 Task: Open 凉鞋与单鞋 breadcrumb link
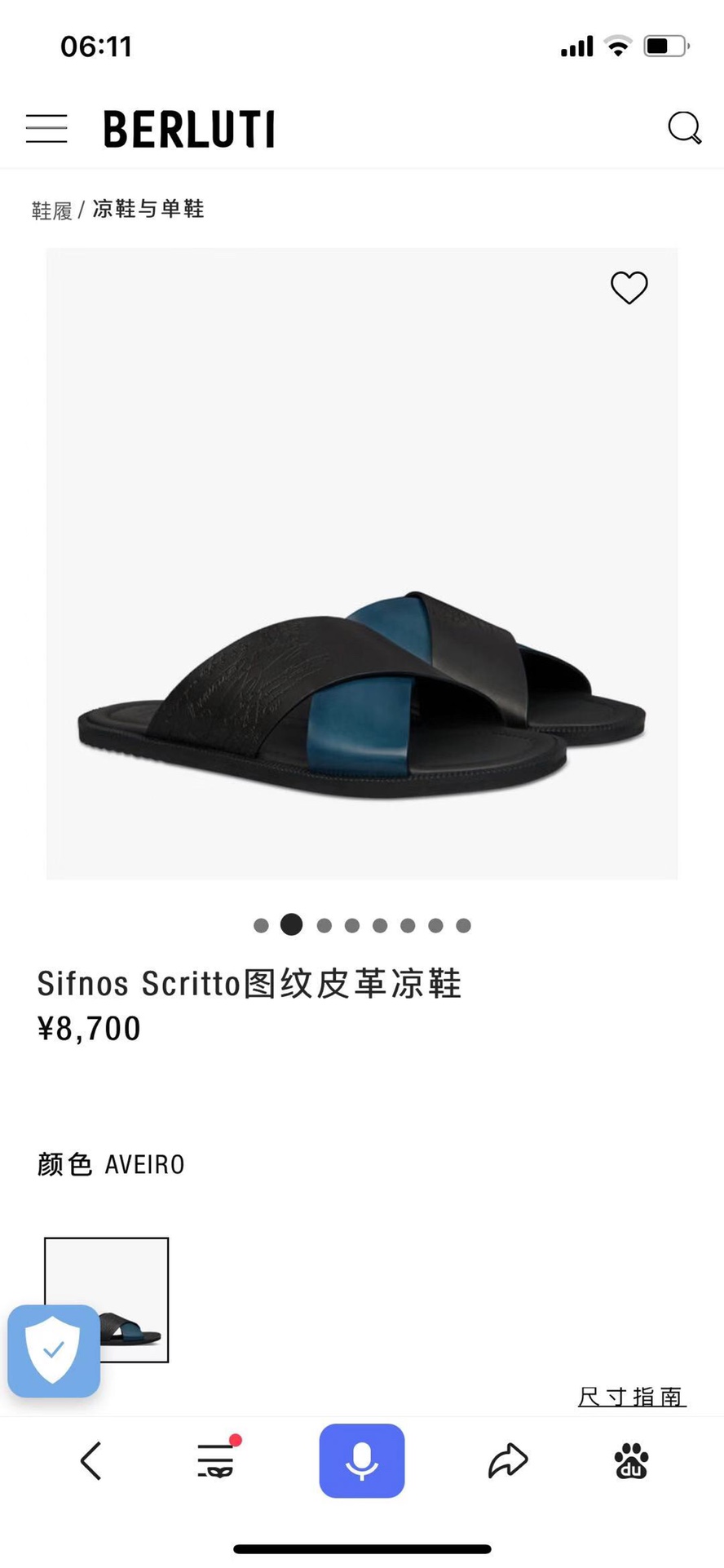(x=148, y=209)
